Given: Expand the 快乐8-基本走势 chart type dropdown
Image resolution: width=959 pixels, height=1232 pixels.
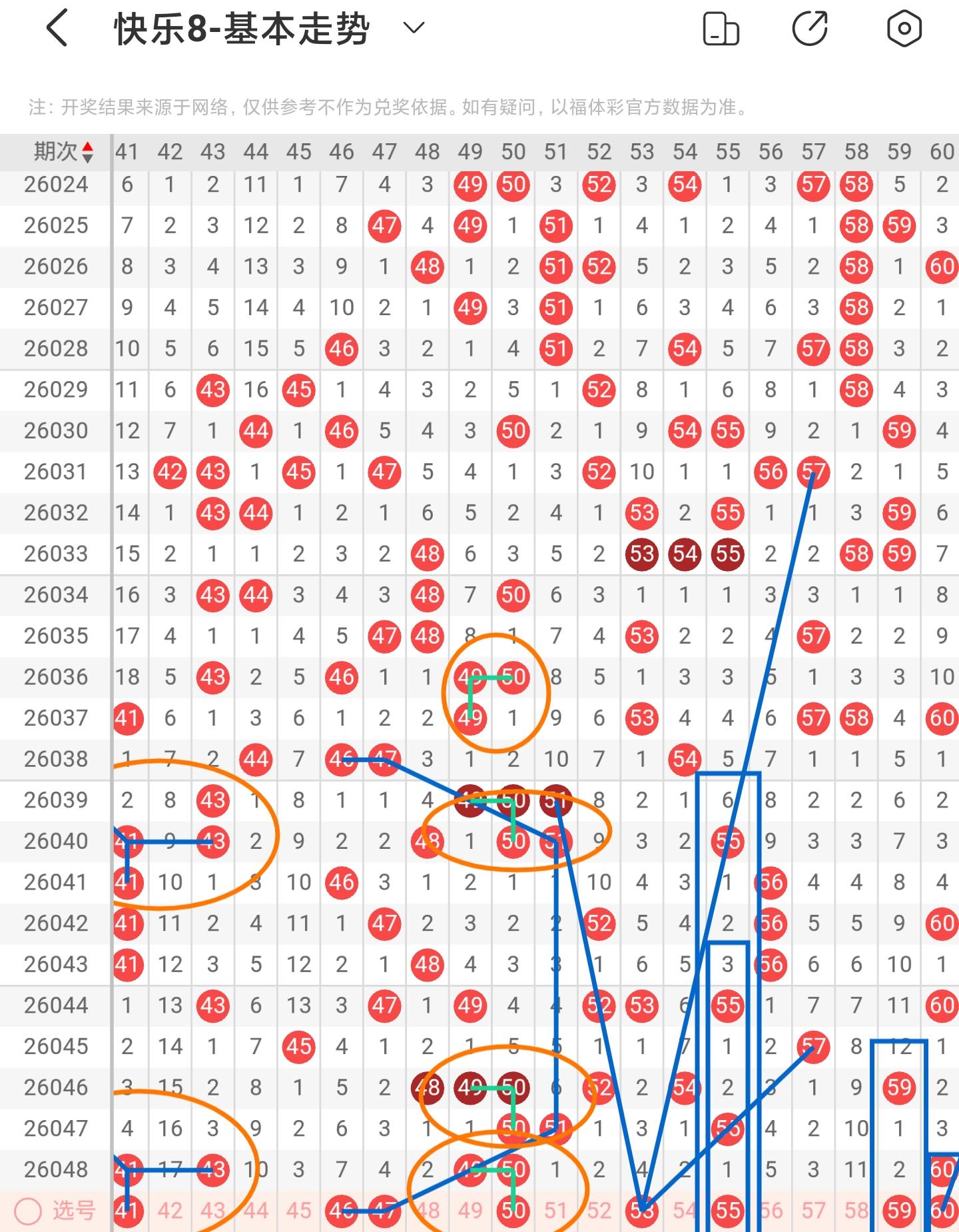Looking at the screenshot, I should tap(414, 28).
